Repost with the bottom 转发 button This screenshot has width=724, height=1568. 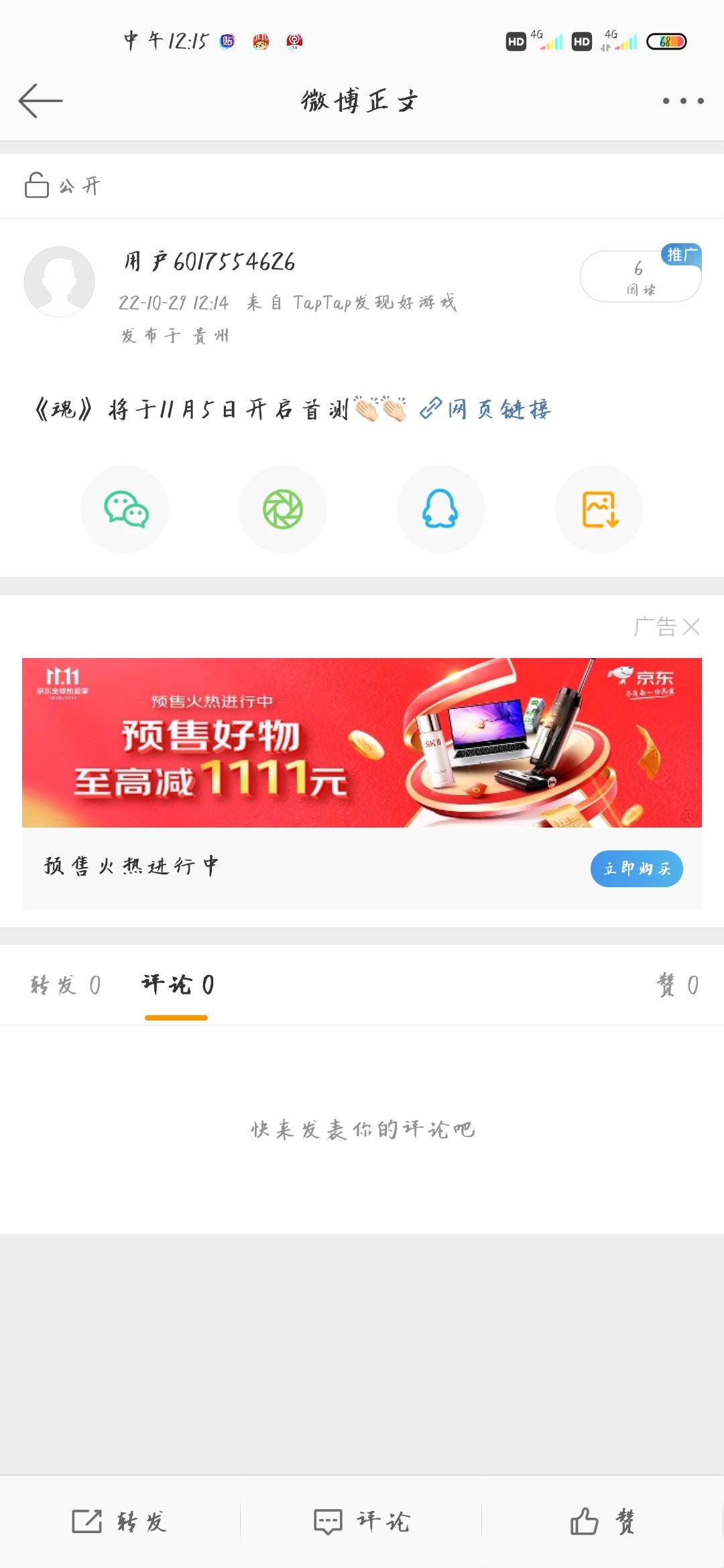click(x=119, y=1521)
